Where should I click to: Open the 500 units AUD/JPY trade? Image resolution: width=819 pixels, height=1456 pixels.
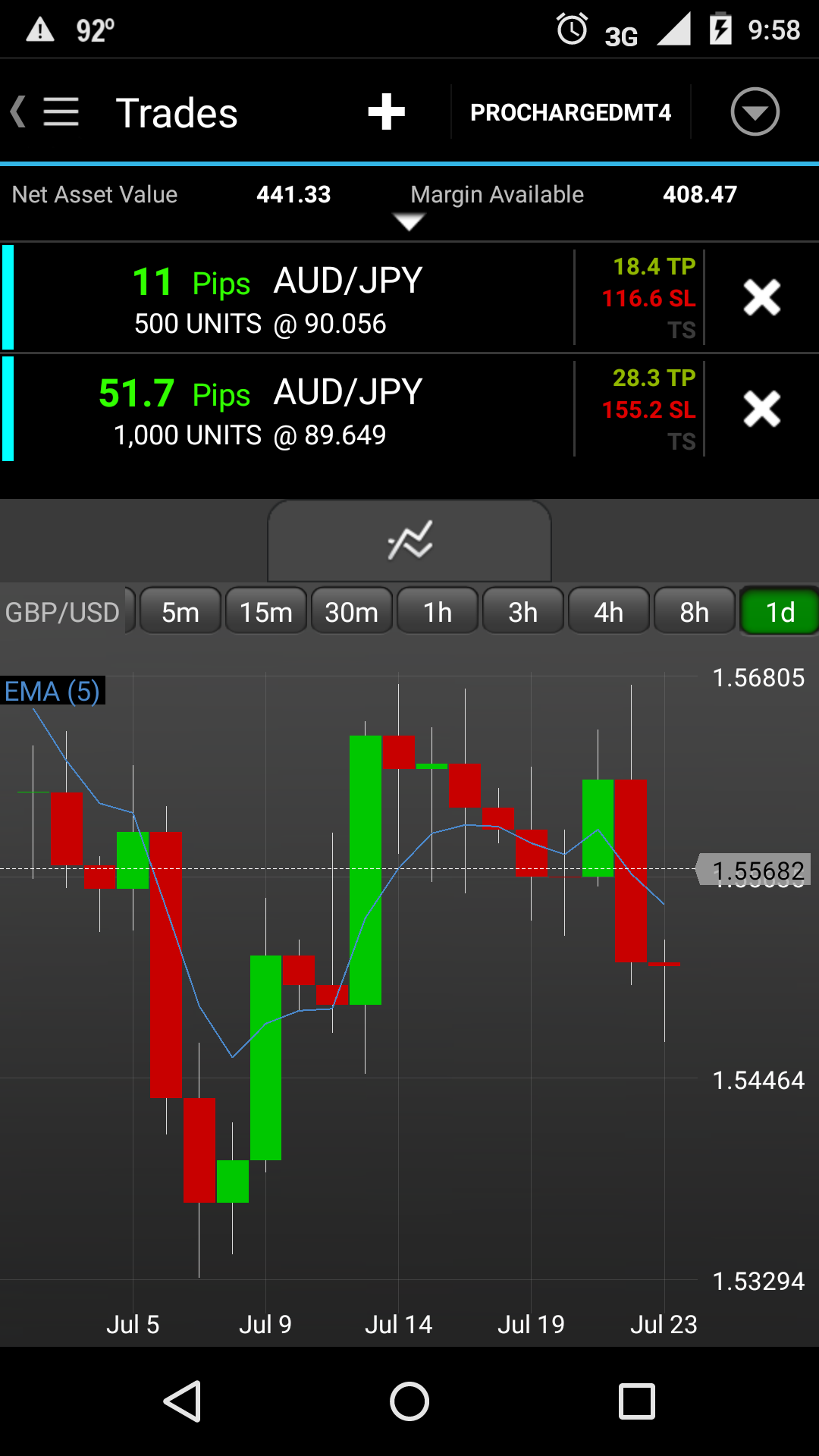[x=288, y=299]
